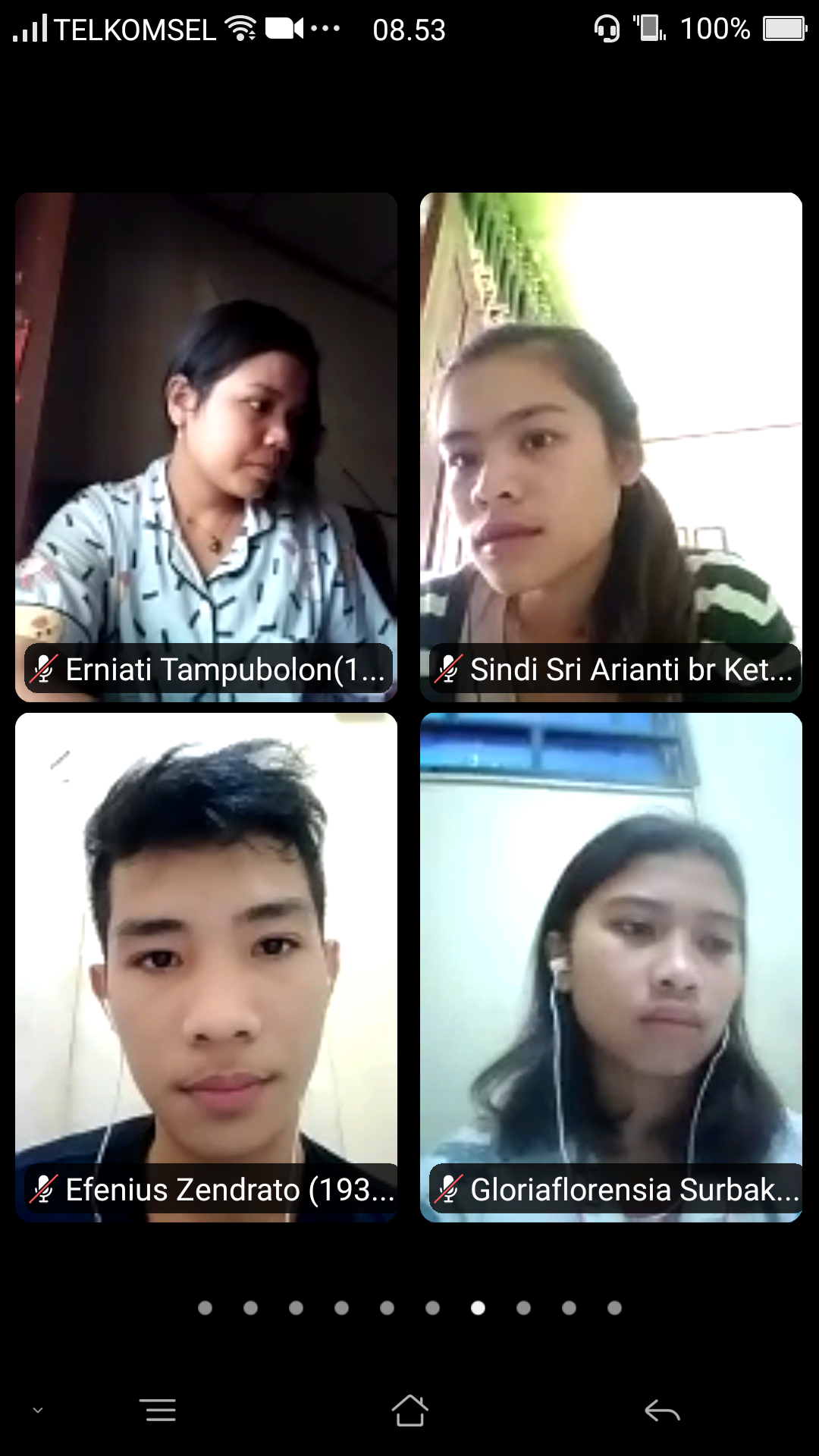Image resolution: width=819 pixels, height=1456 pixels.
Task: Go to the first gallery page dot
Action: pyautogui.click(x=205, y=1307)
